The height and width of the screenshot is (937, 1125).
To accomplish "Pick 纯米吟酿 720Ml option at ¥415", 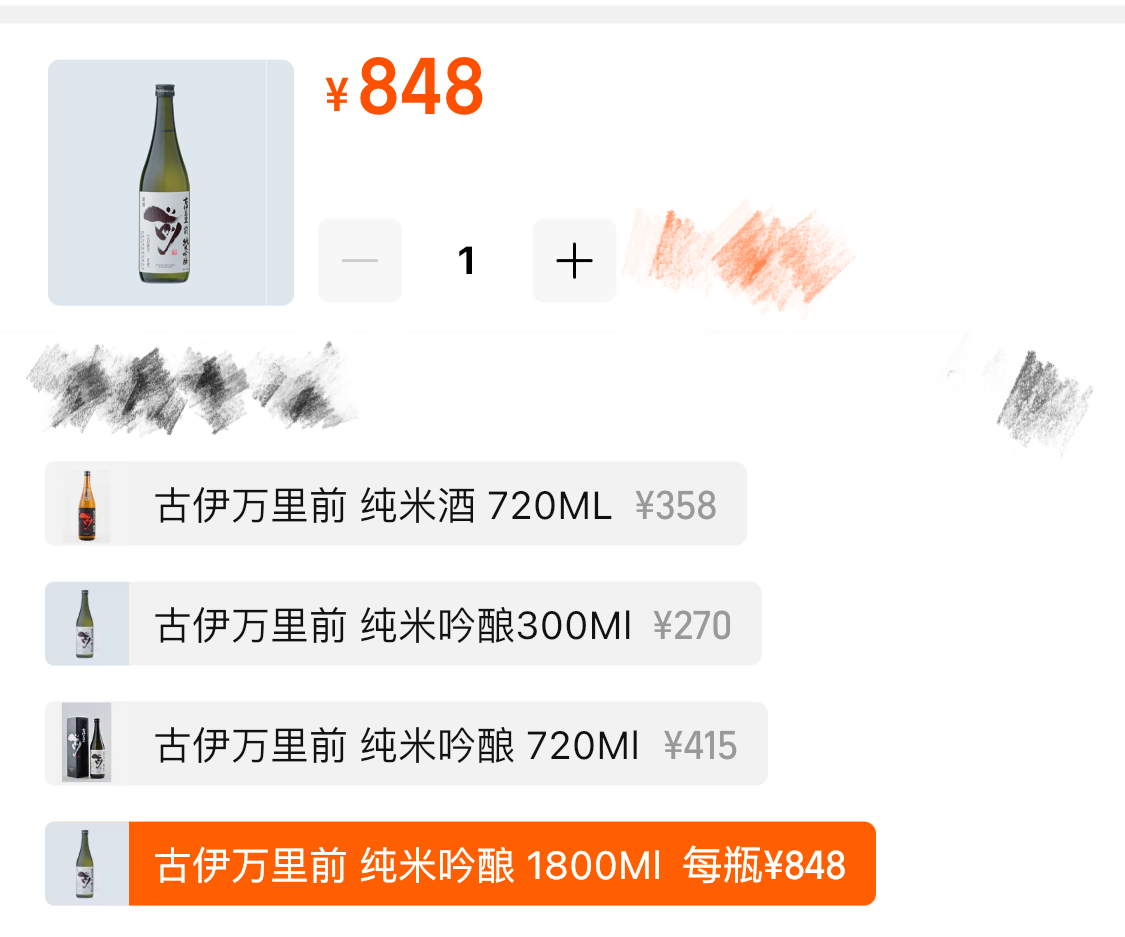I will pos(406,744).
